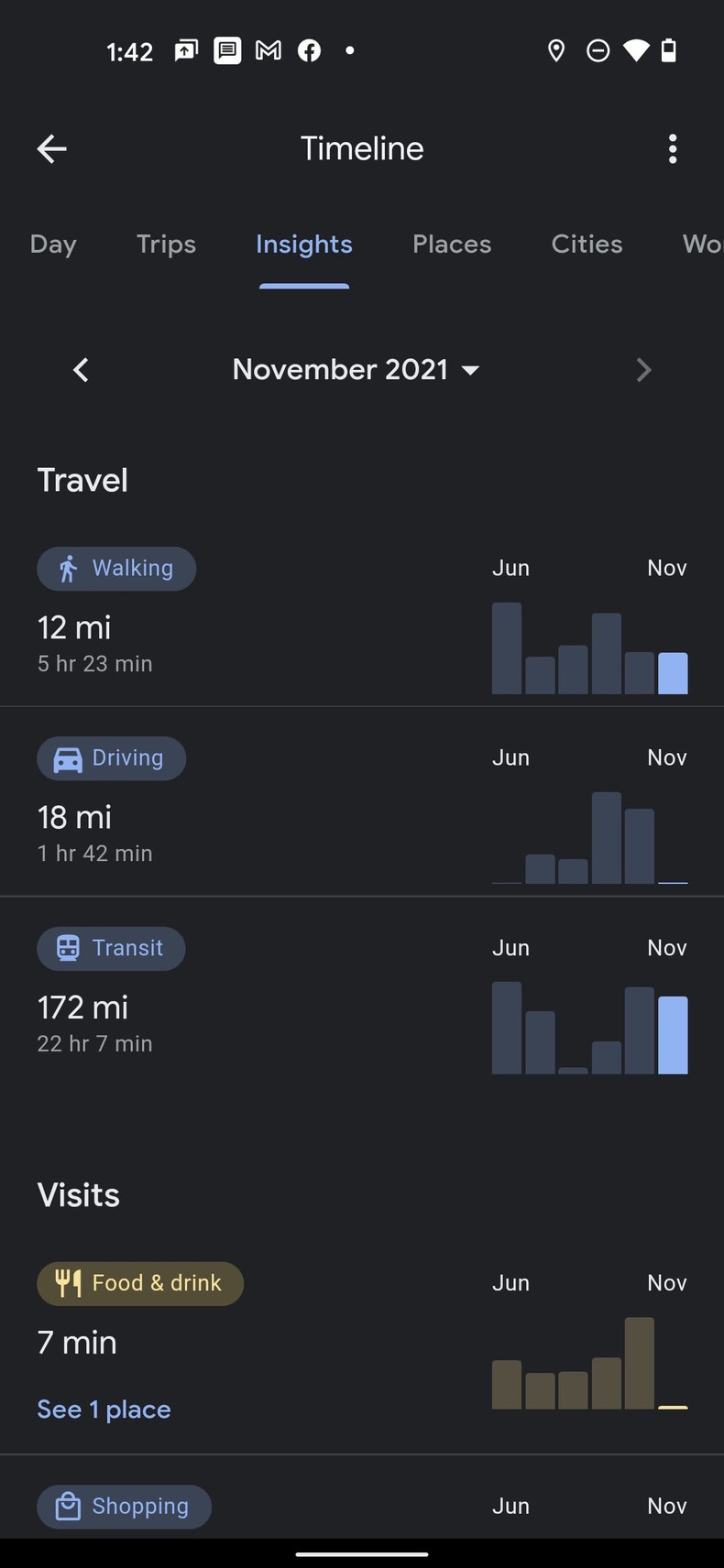Click the Driving car icon
This screenshot has height=1568, width=724.
coord(66,758)
